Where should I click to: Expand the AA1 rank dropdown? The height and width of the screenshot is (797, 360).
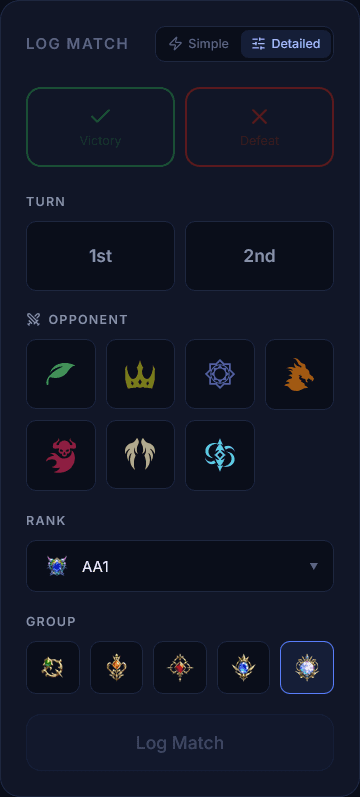(180, 566)
